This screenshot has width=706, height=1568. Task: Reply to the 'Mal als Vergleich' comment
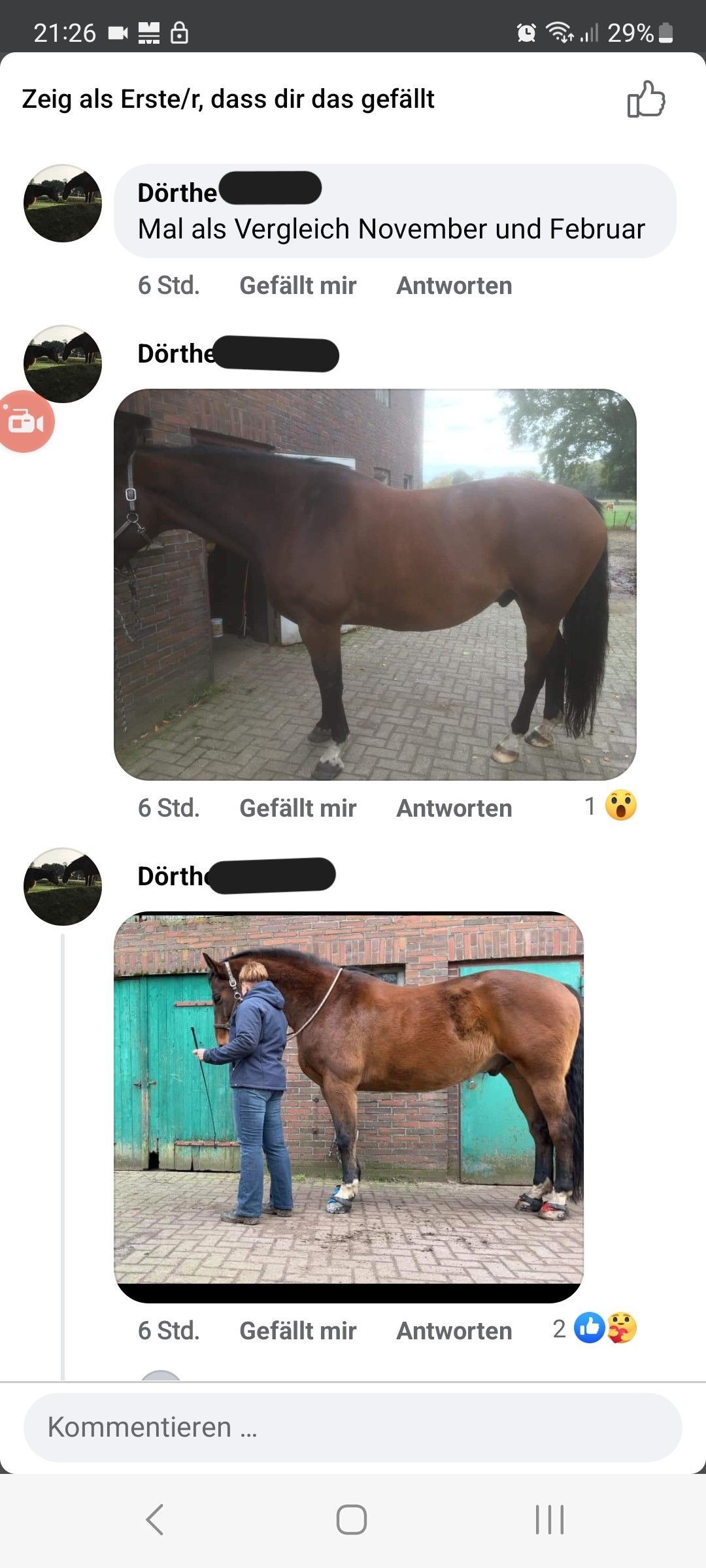point(454,286)
